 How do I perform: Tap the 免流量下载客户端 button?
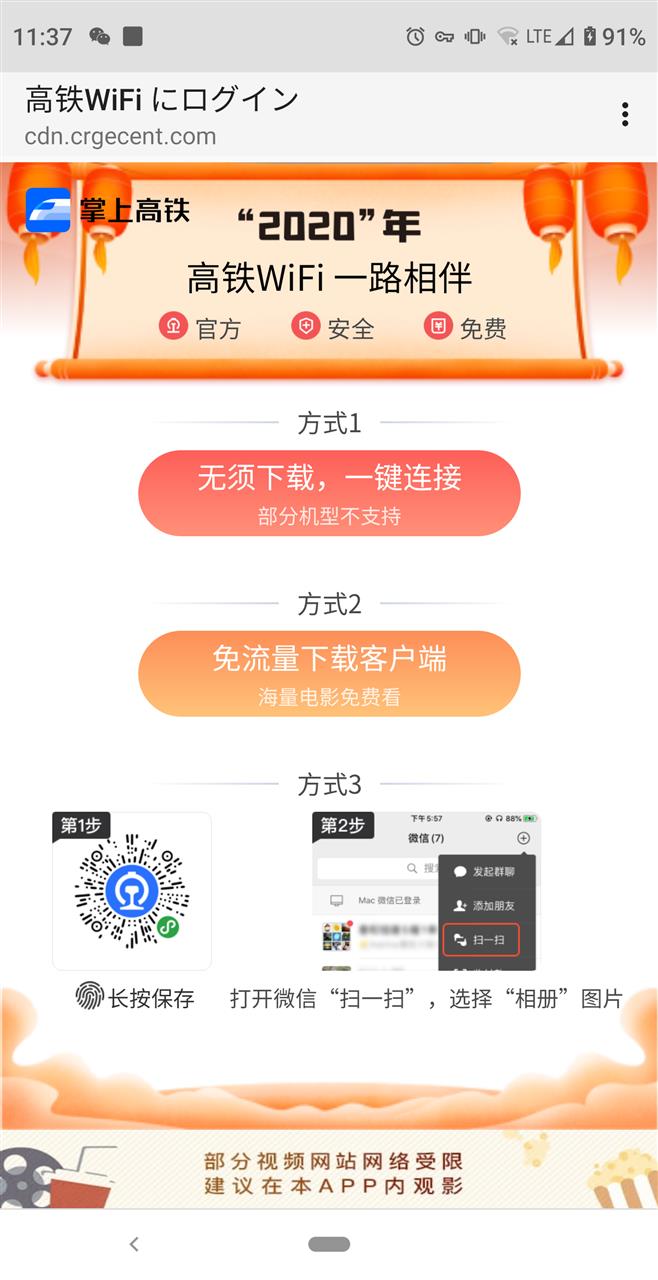pos(329,673)
